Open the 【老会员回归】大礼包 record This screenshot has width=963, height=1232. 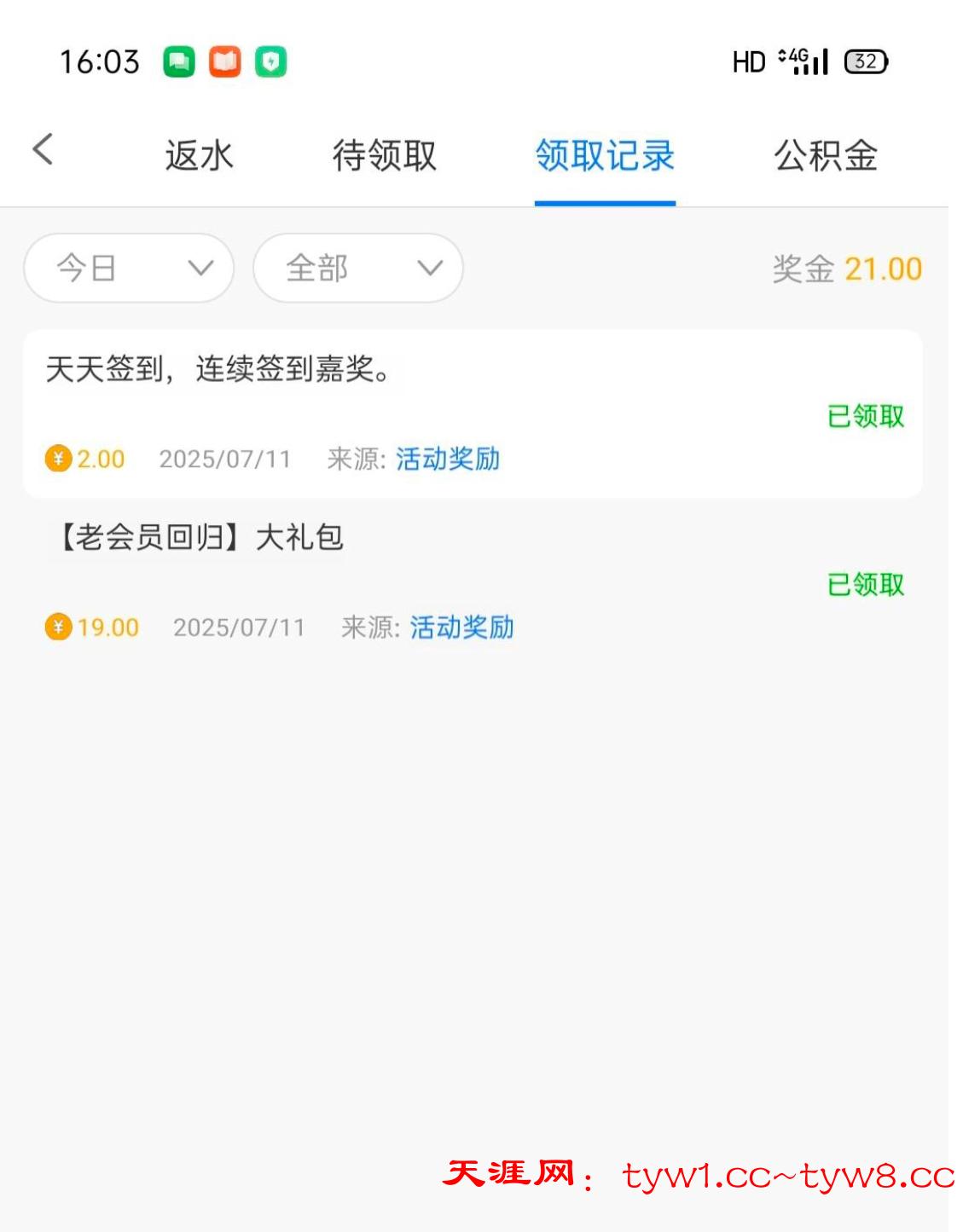point(473,582)
